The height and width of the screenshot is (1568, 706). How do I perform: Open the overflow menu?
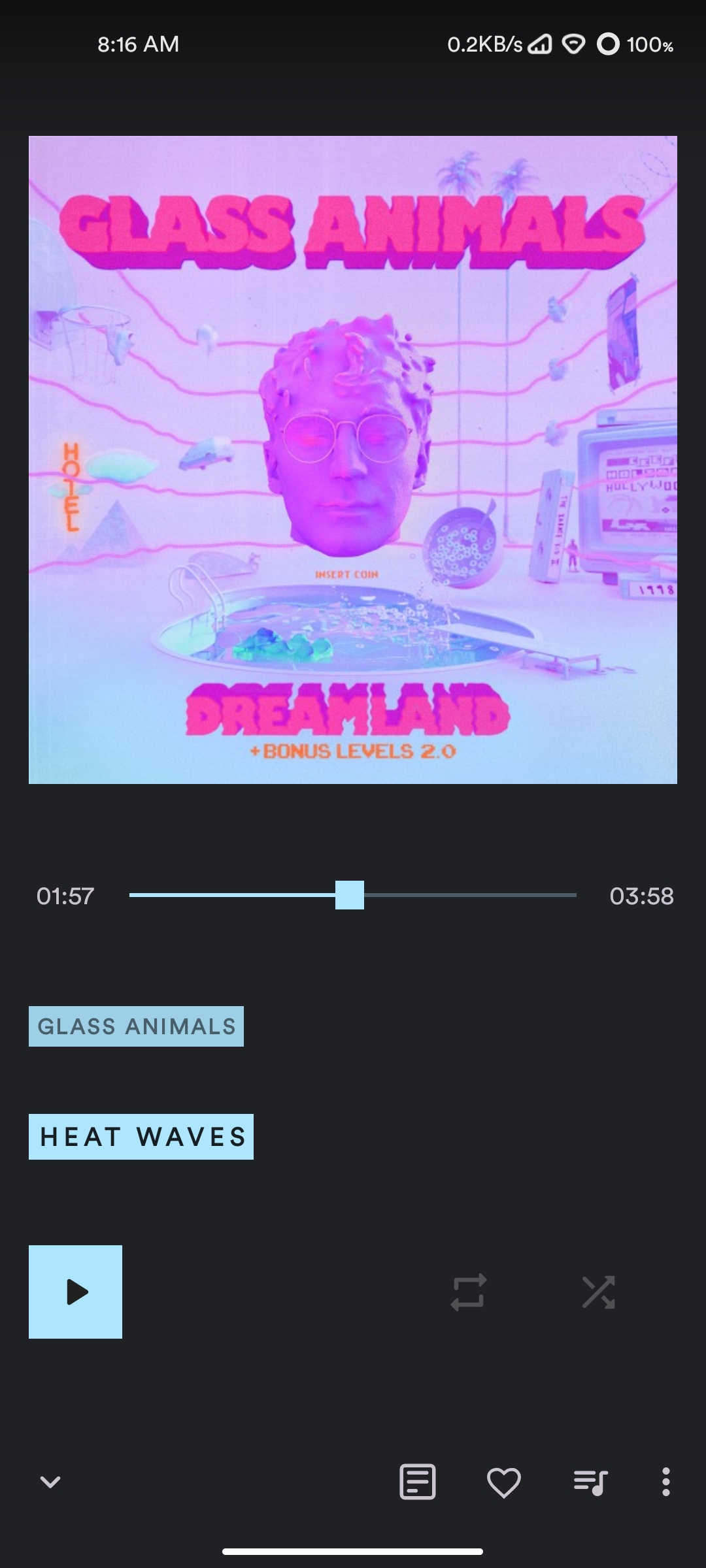click(x=665, y=1482)
